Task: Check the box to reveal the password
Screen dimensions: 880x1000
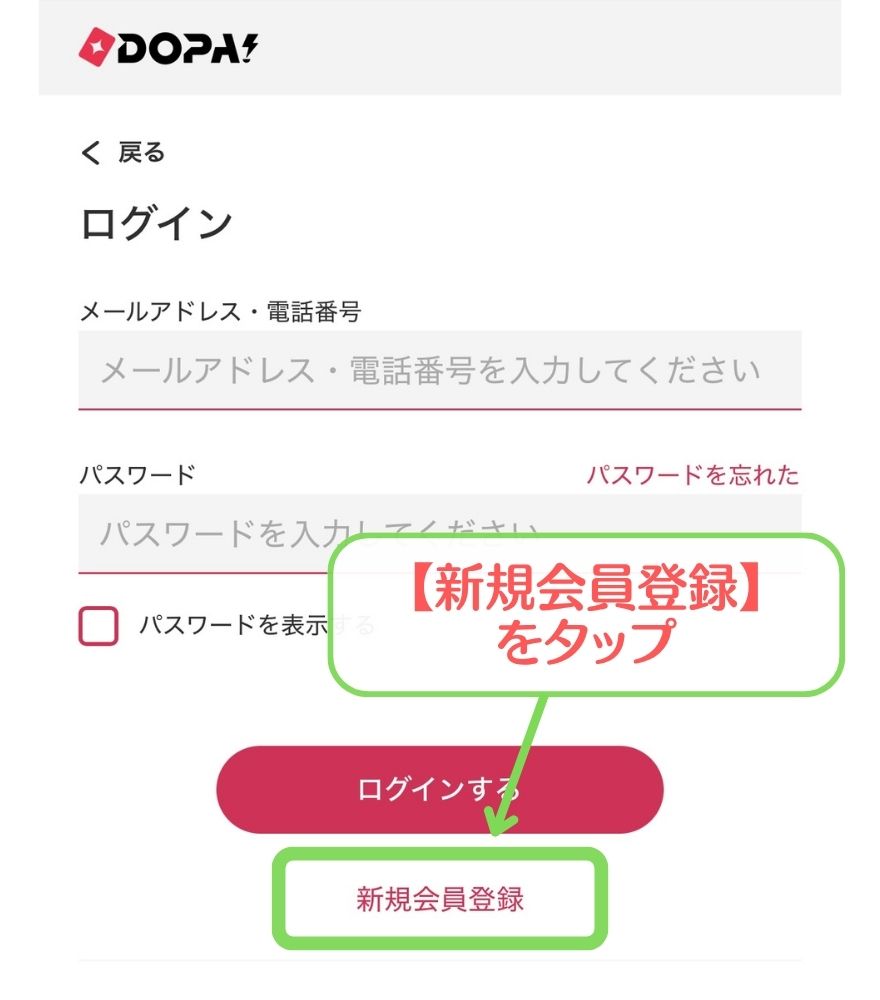Action: (100, 622)
